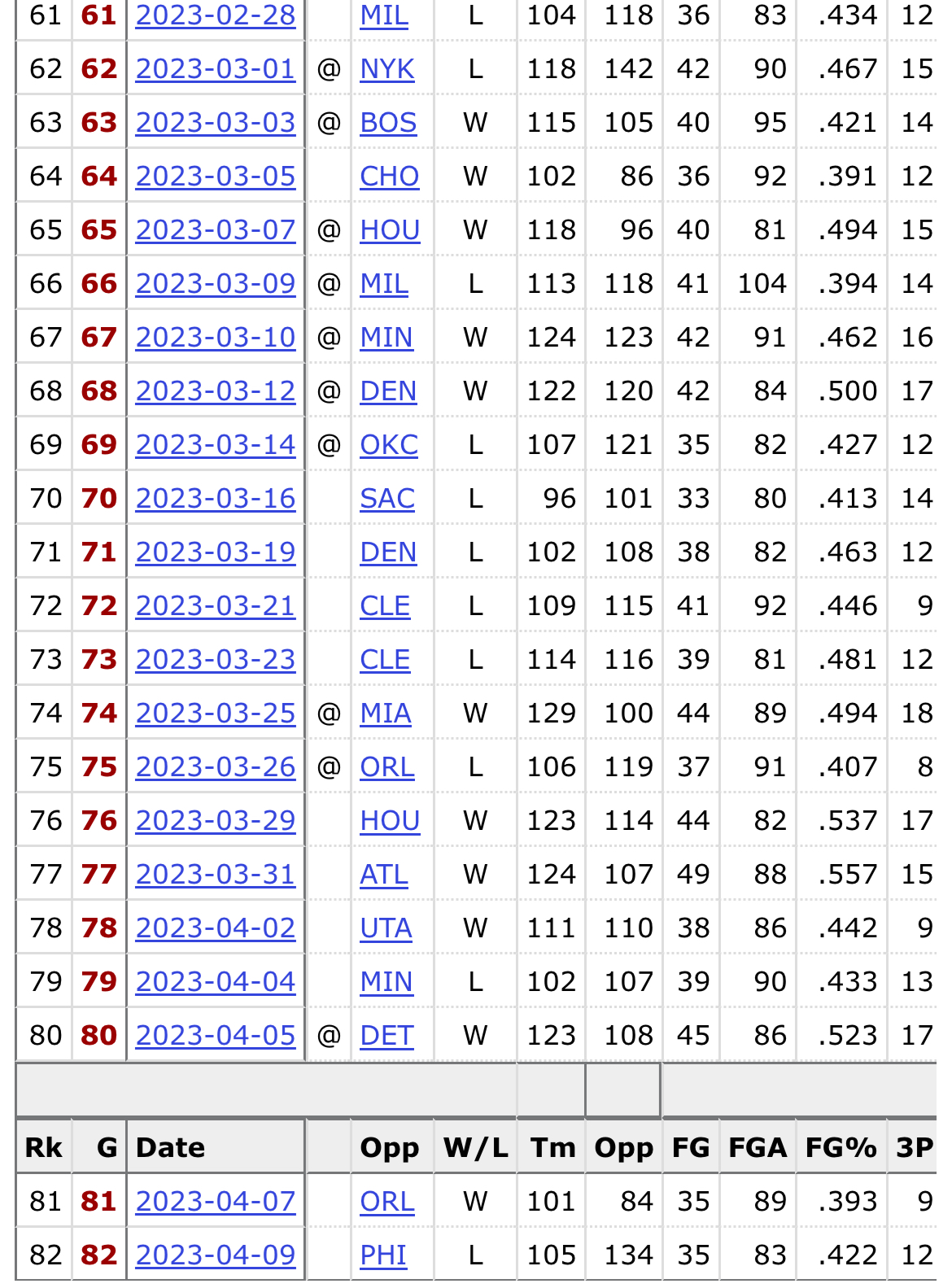952x1288 pixels.
Task: Open CLE link in the 2023-03-21 row
Action: click(385, 606)
